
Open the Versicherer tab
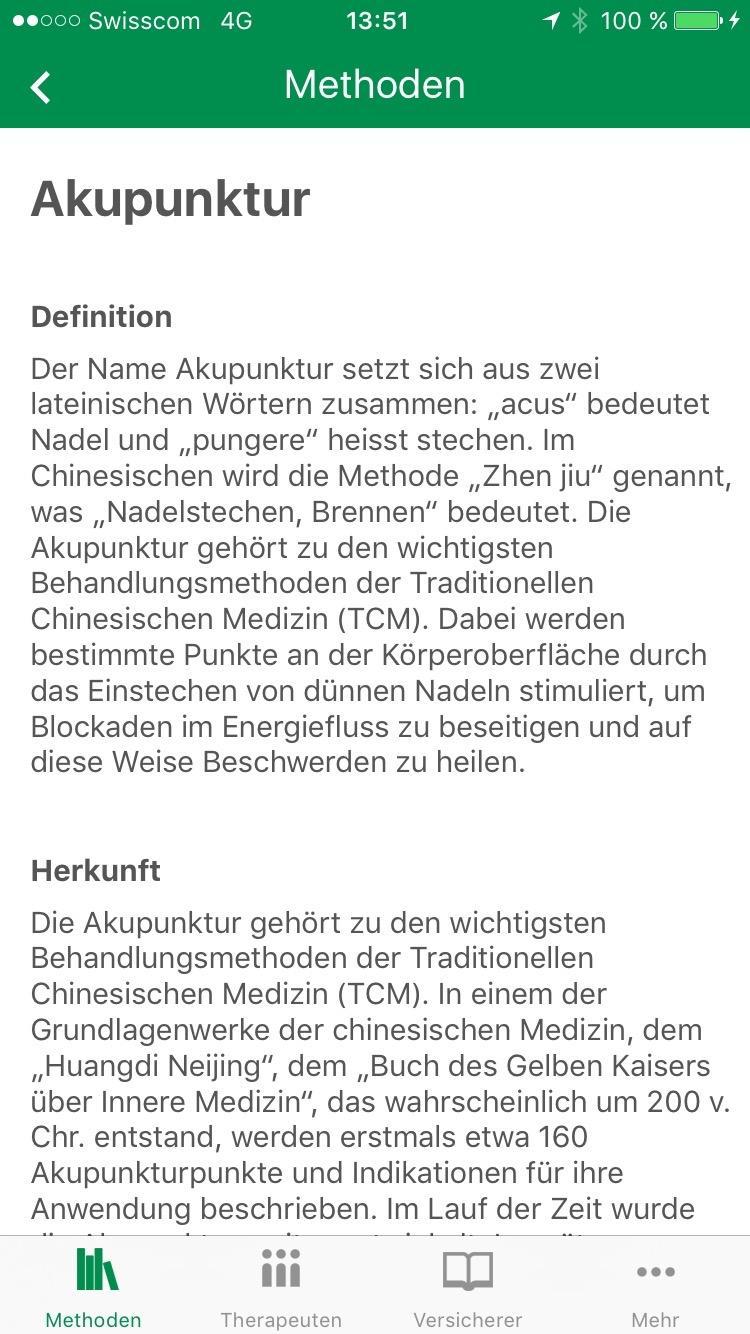468,1288
